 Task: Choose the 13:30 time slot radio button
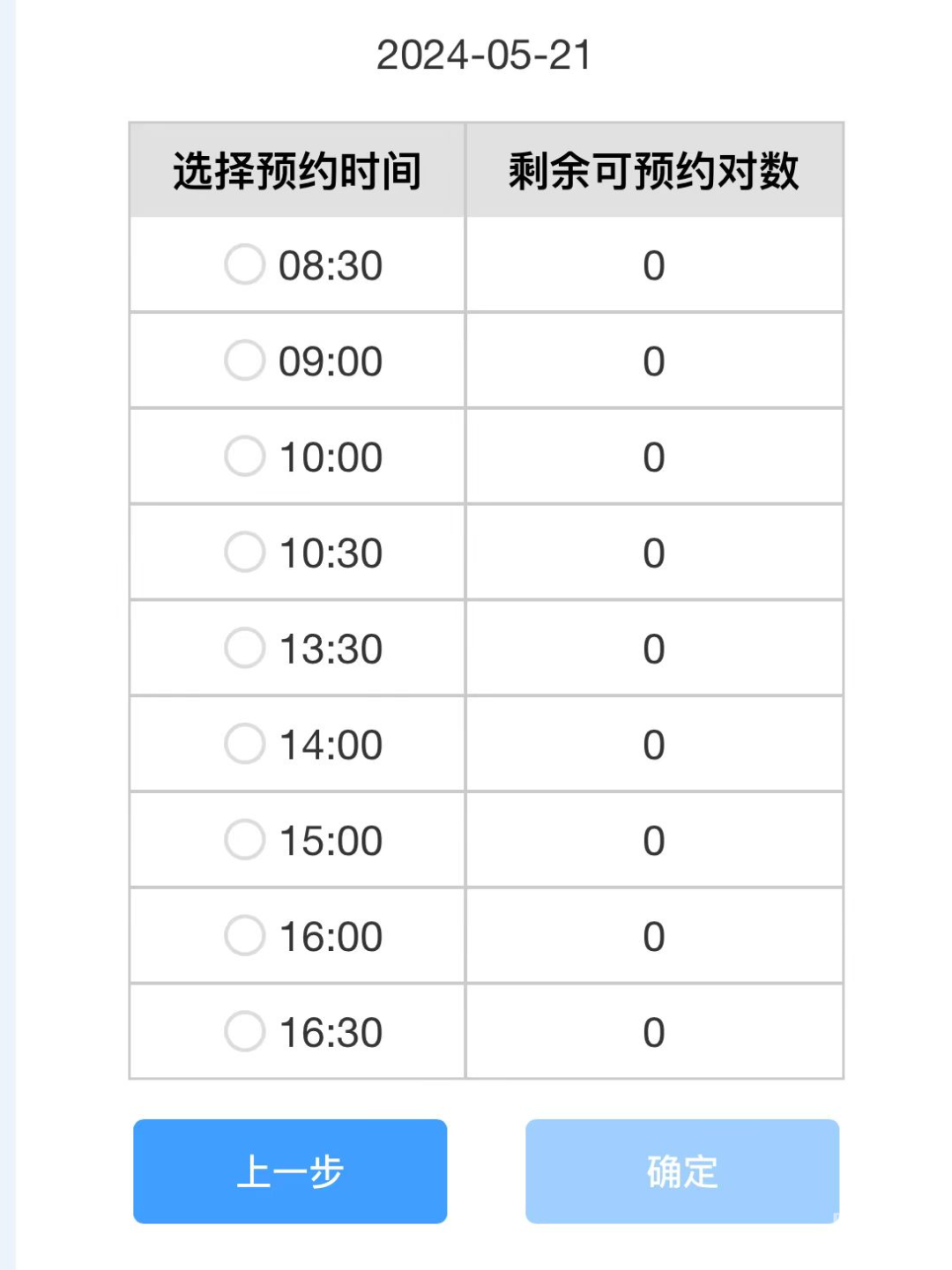(244, 648)
